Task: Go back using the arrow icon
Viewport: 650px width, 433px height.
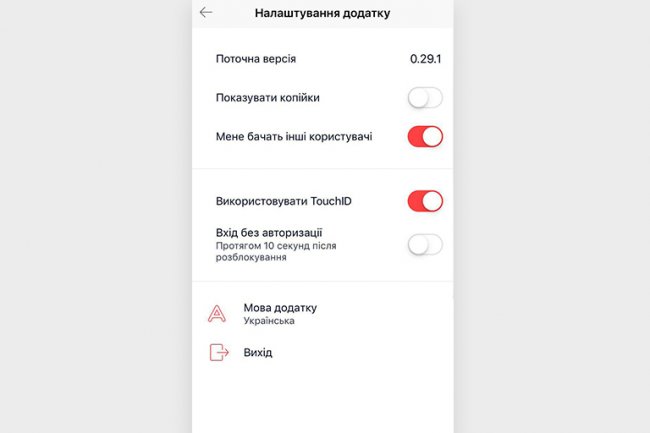Action: pos(206,13)
